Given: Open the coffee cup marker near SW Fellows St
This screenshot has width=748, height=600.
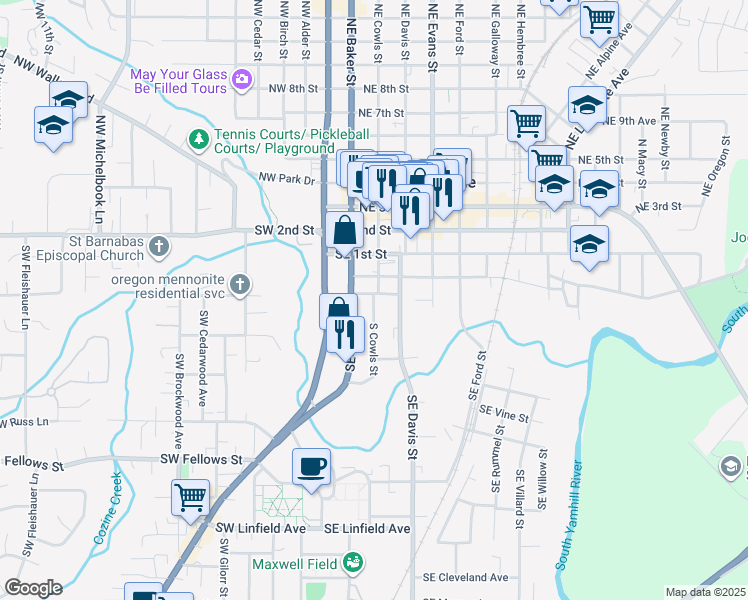Looking at the screenshot, I should [312, 470].
